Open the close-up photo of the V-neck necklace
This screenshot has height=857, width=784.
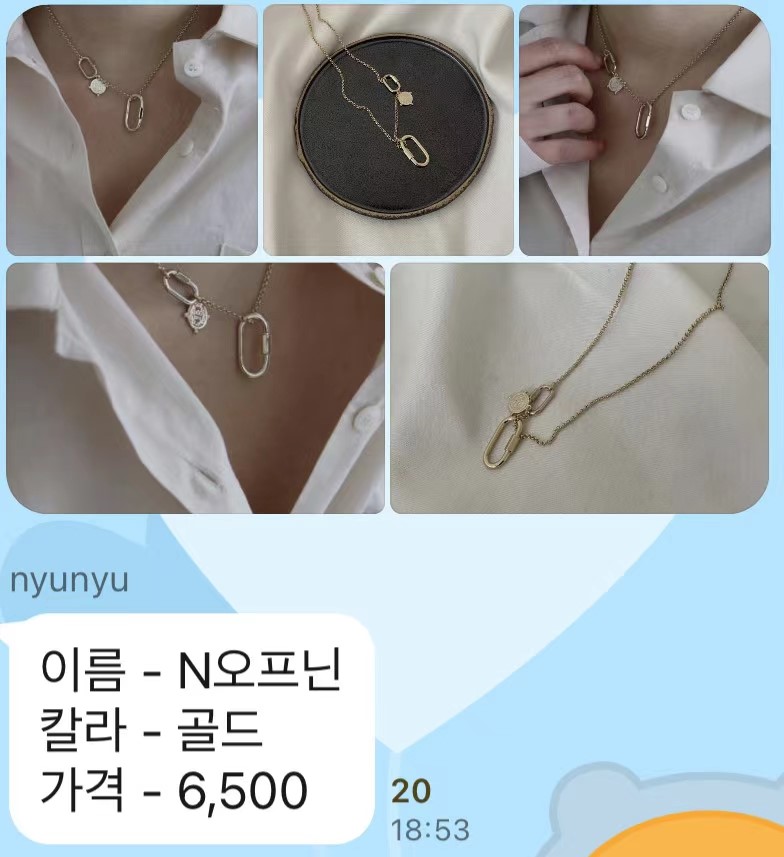click(x=196, y=388)
